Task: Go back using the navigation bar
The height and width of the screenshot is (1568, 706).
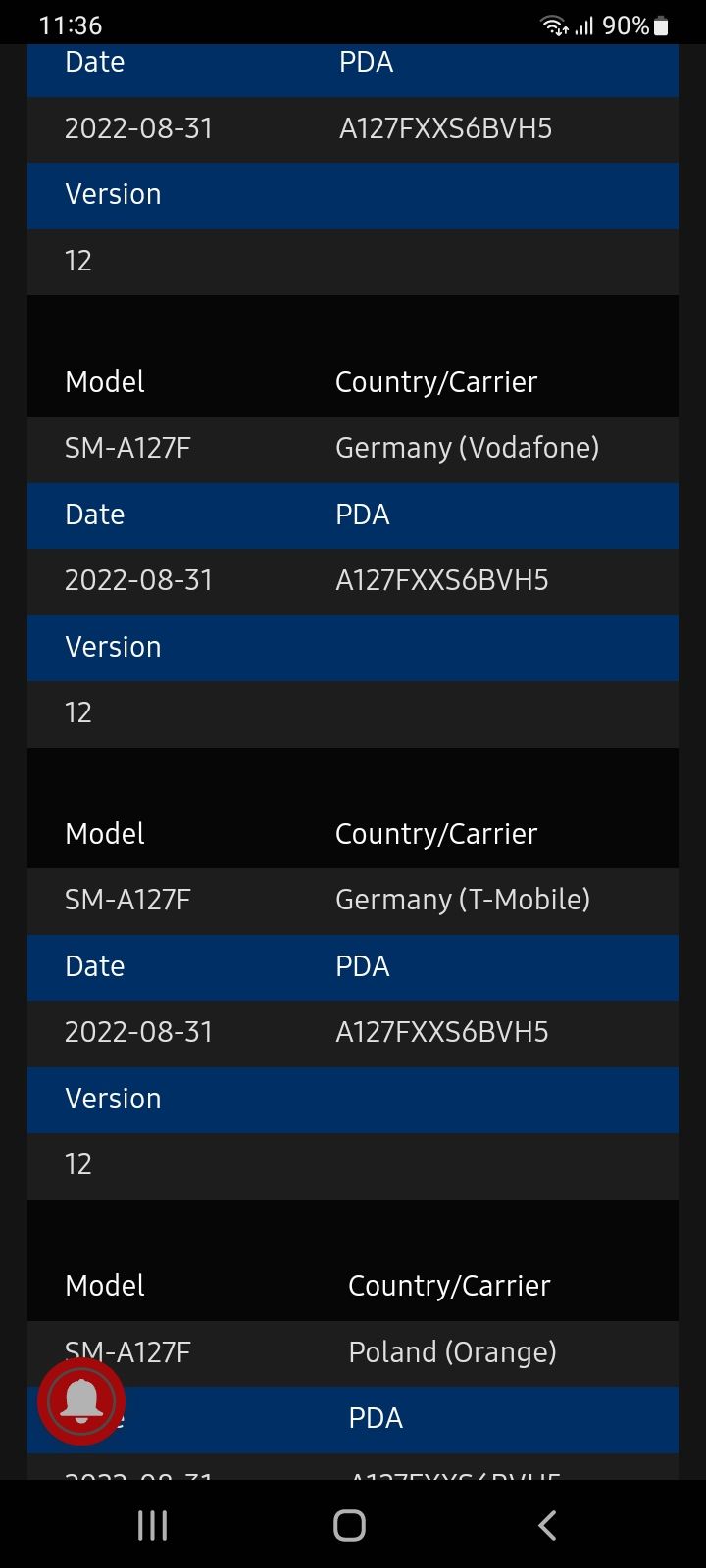Action: [x=547, y=1525]
